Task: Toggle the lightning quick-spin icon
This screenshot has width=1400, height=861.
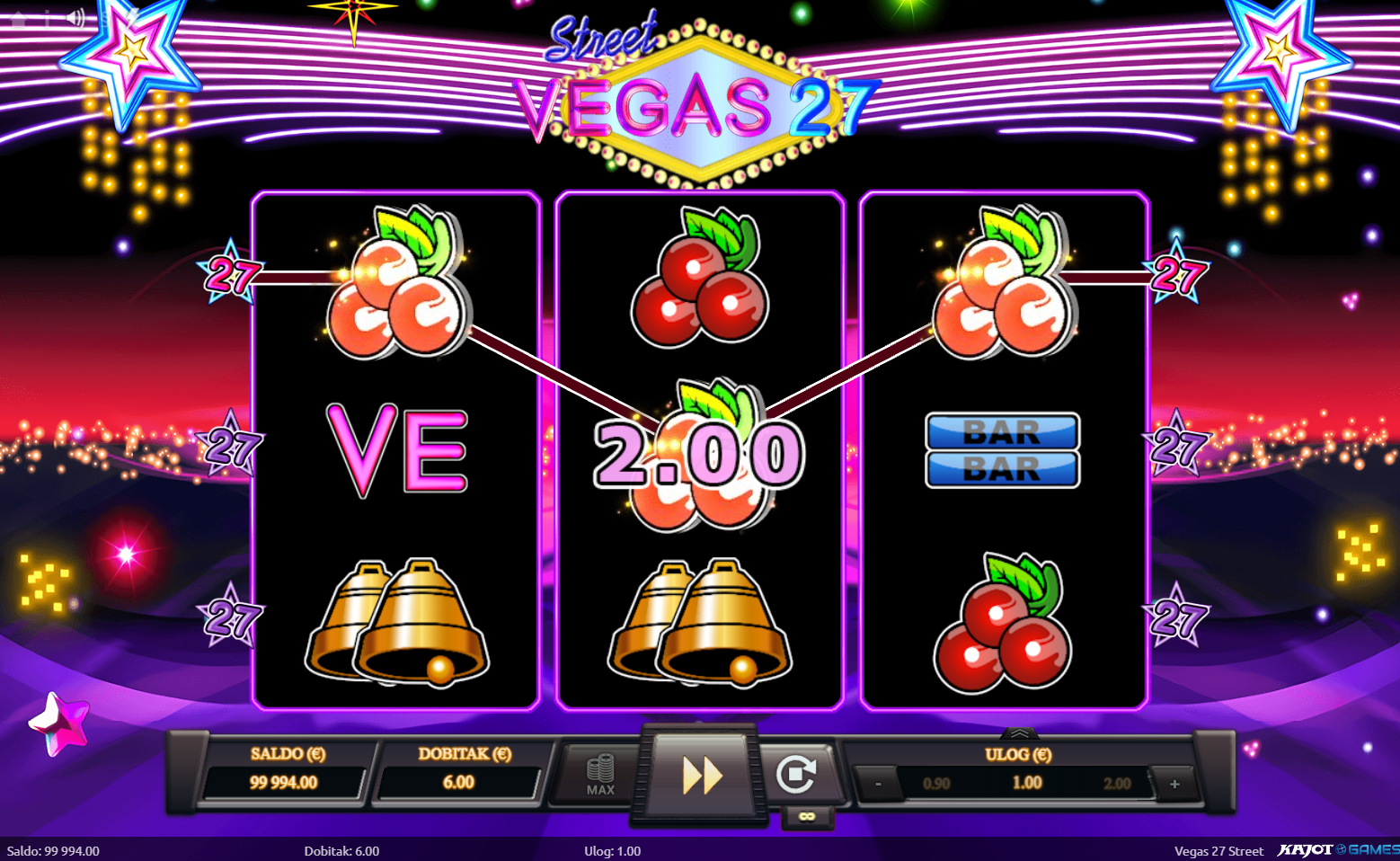Action: (x=131, y=18)
